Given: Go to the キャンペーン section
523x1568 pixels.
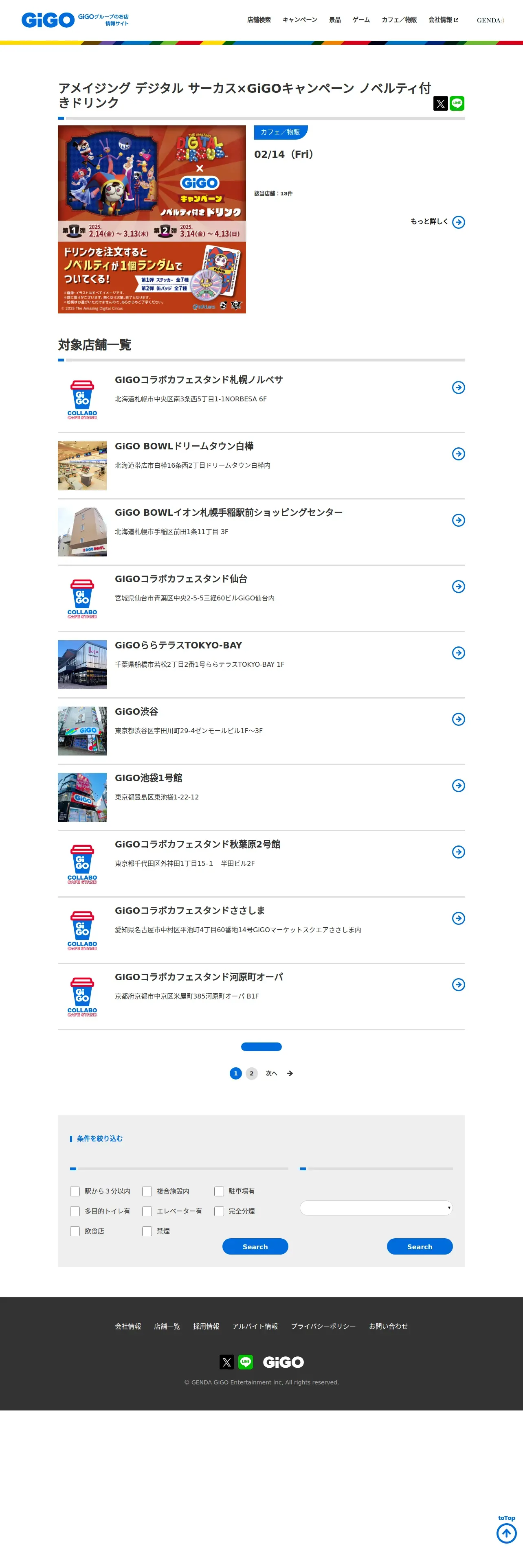Looking at the screenshot, I should click(299, 20).
